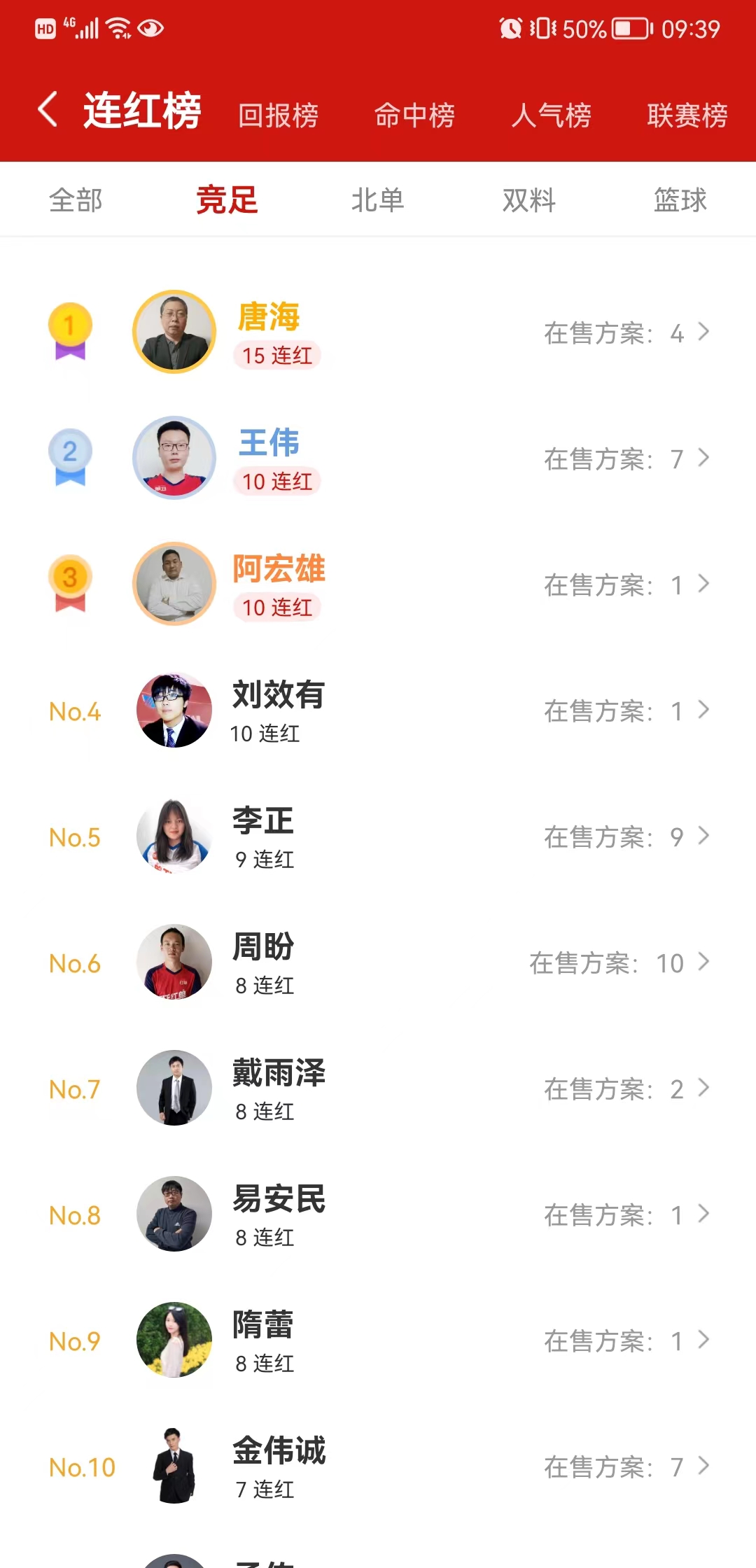Viewport: 756px width, 1568px height.
Task: View 阿宏雄's plans for sale
Action: pos(625,584)
